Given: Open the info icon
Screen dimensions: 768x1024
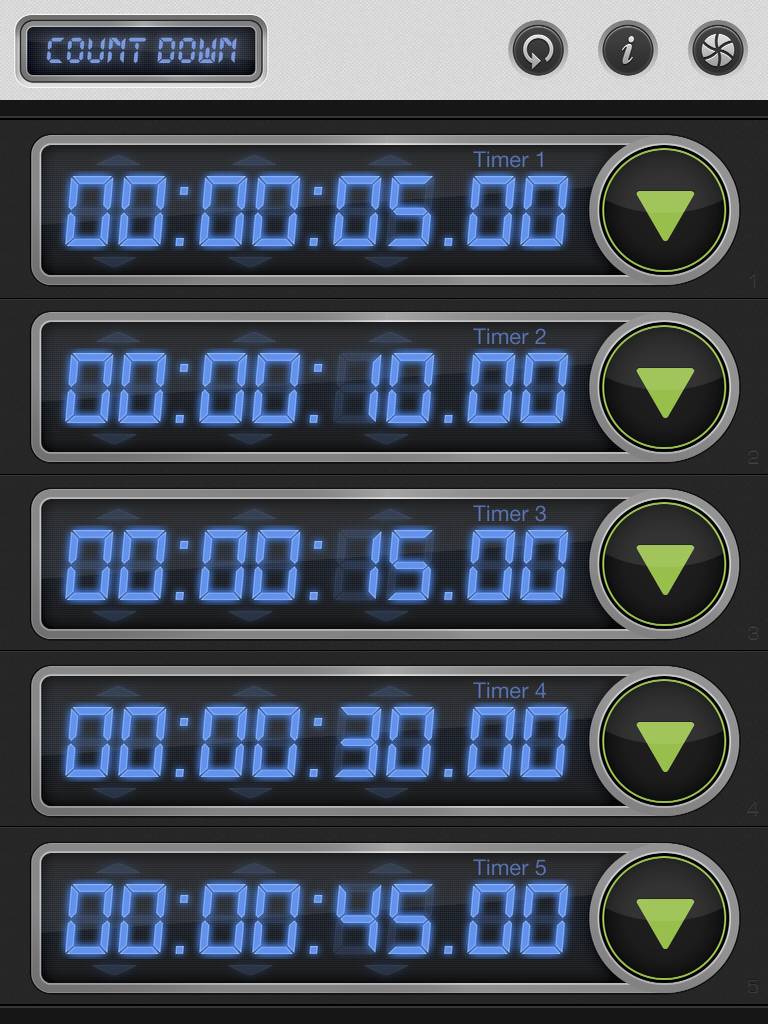Looking at the screenshot, I should 627,50.
